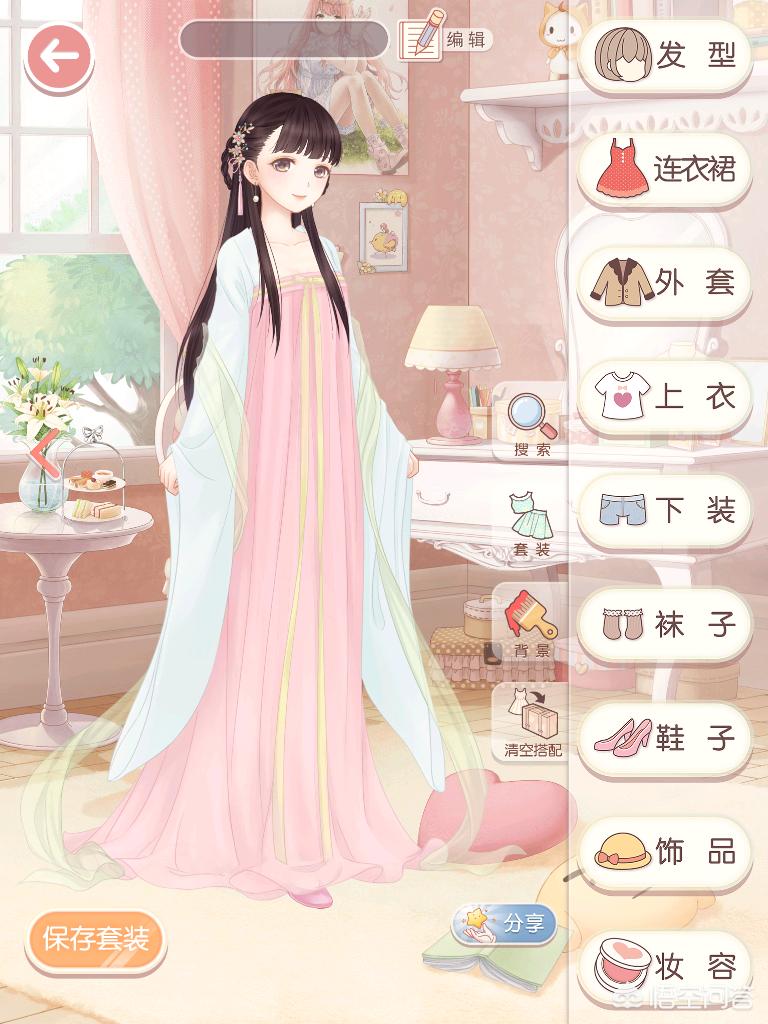
Task: Open the 袜子 socks category
Action: 665,625
